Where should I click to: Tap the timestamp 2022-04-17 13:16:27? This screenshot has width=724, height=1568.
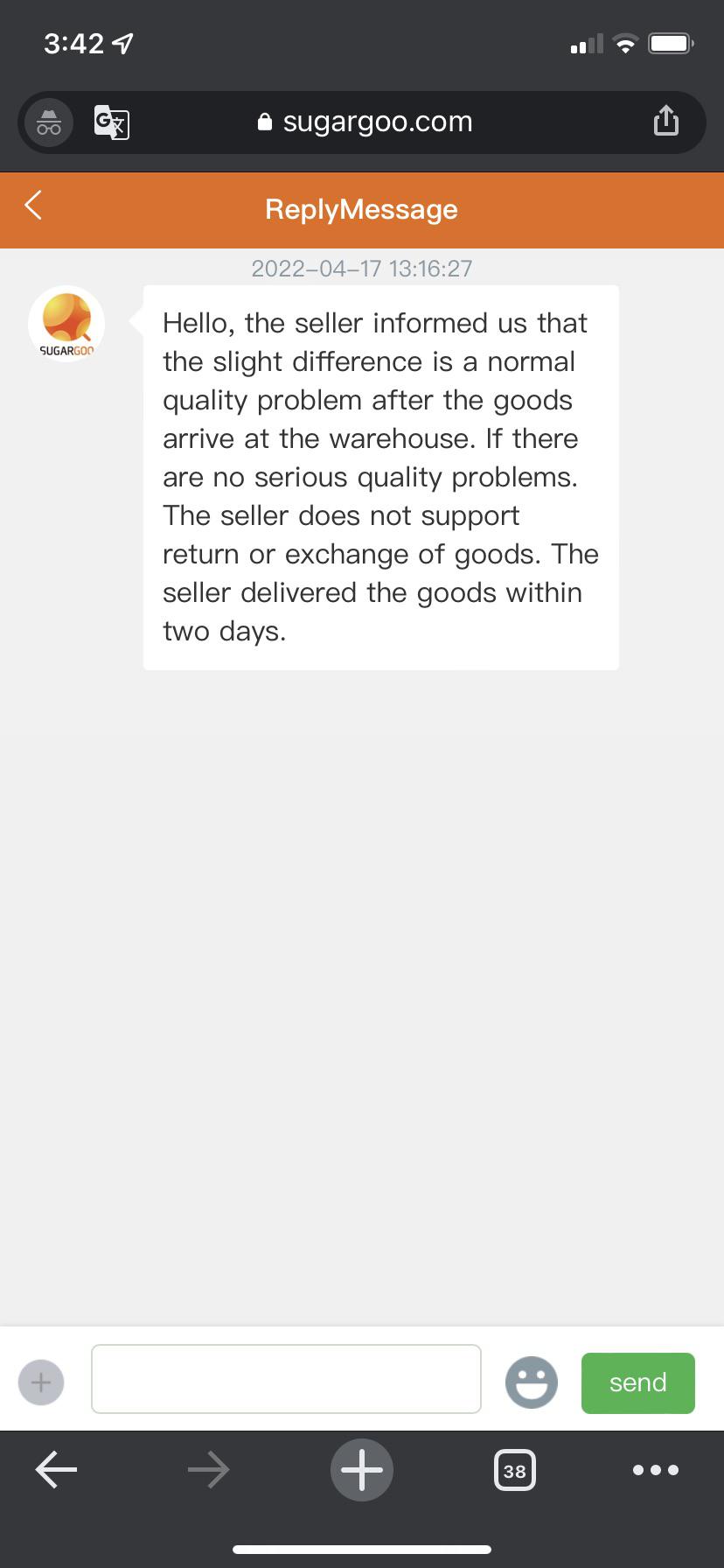click(362, 269)
